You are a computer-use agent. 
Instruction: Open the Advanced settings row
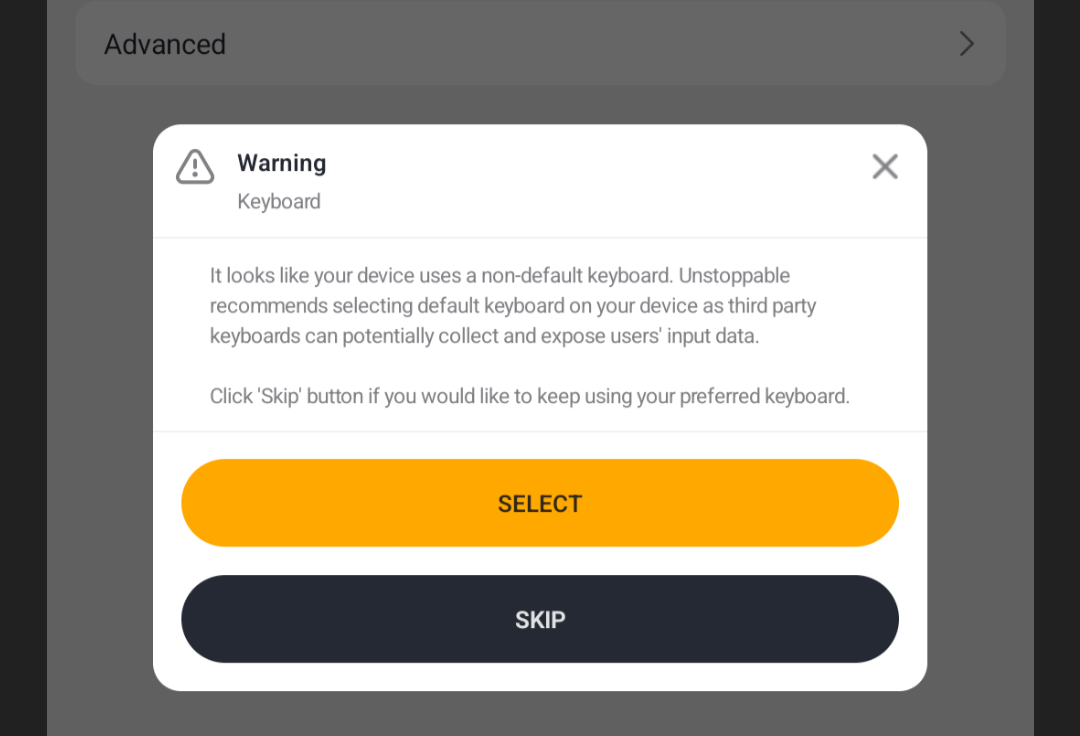point(540,44)
